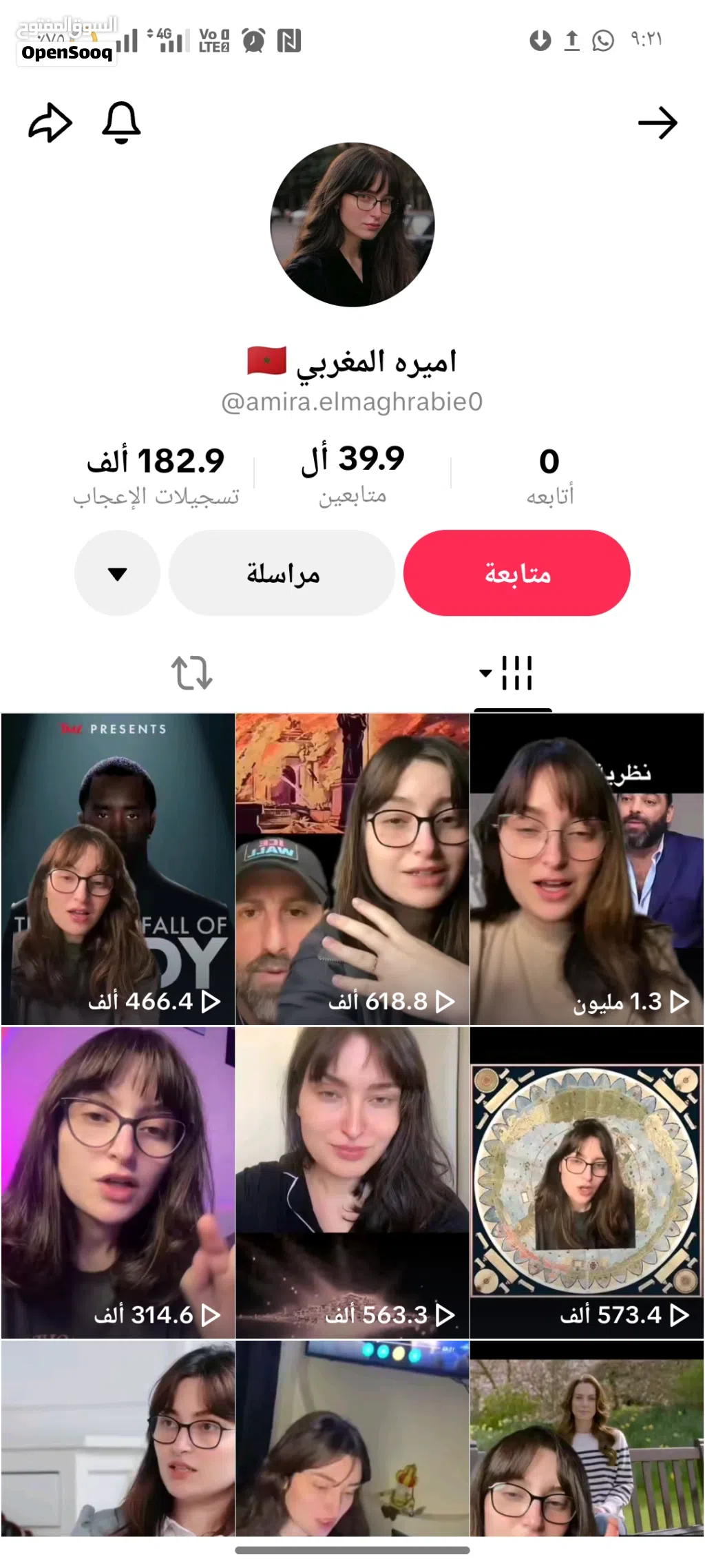Go back using the top arrow
Image resolution: width=705 pixels, height=1568 pixels.
coord(657,123)
